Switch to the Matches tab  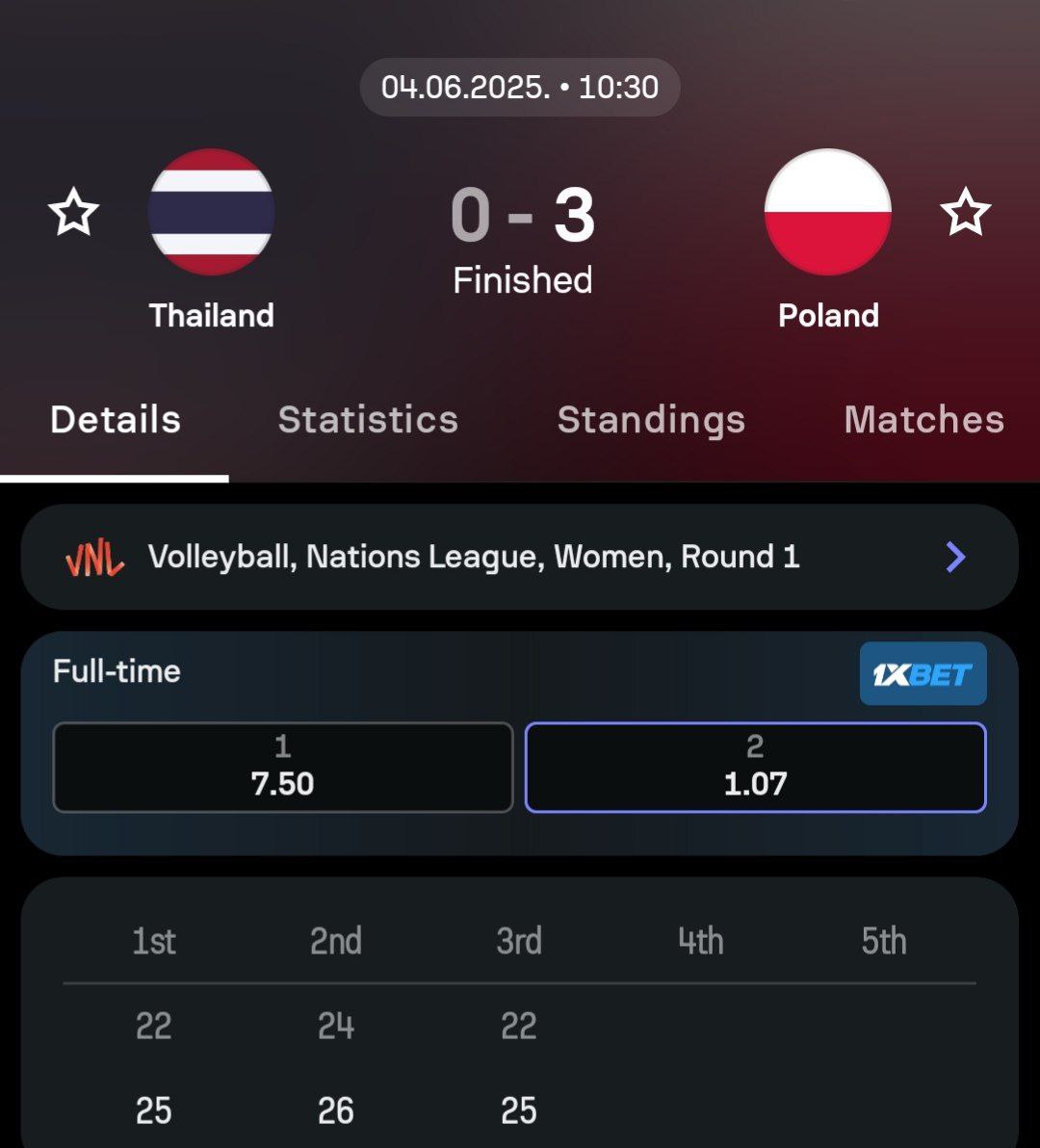point(923,420)
